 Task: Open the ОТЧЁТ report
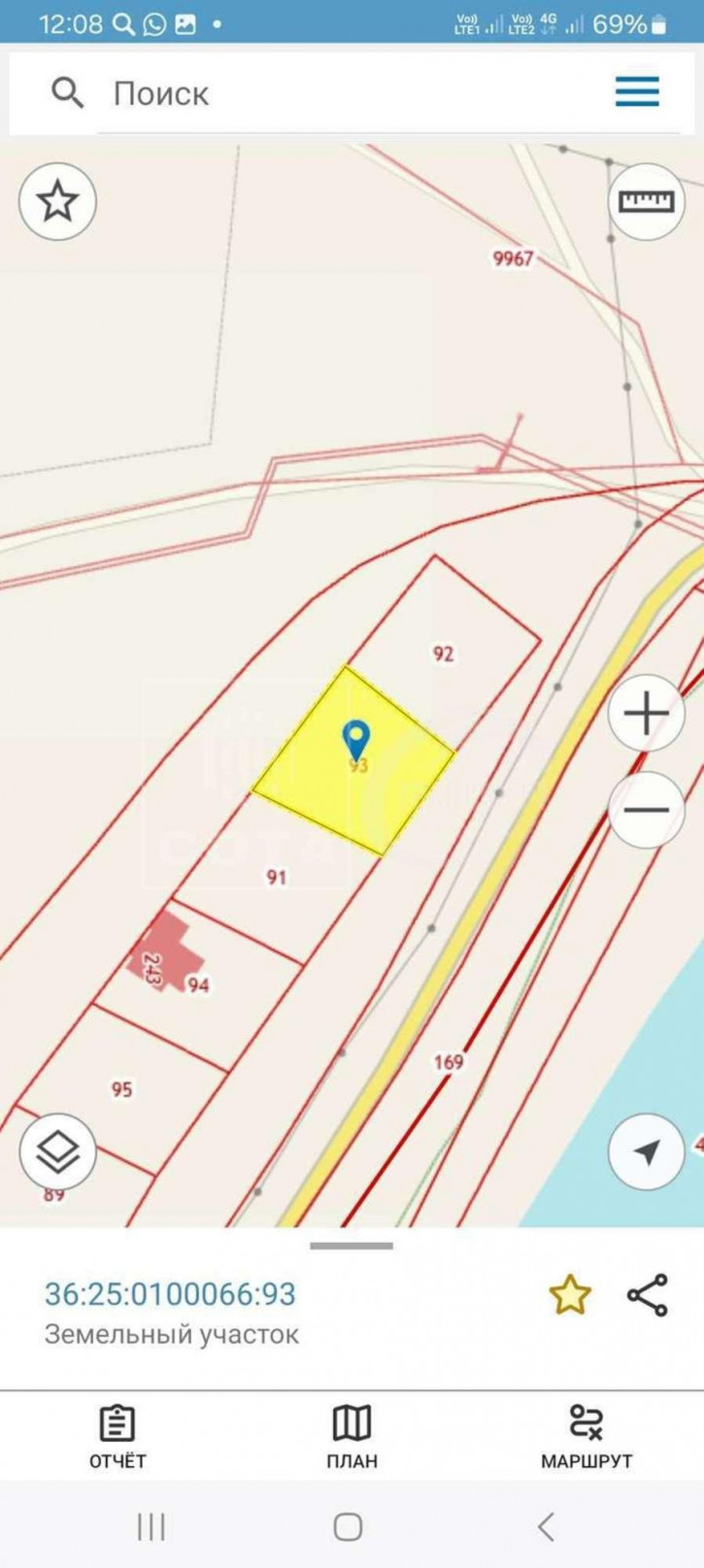tap(117, 1436)
